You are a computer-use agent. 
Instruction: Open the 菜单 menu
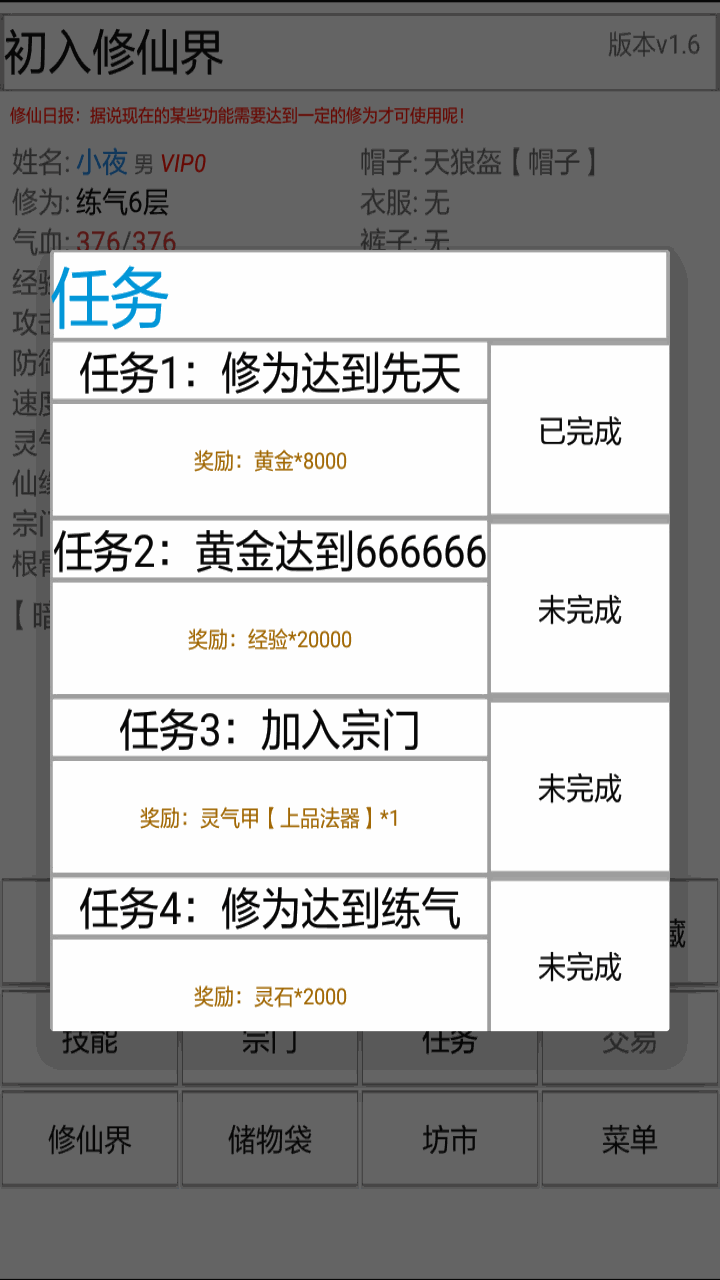[630, 1139]
